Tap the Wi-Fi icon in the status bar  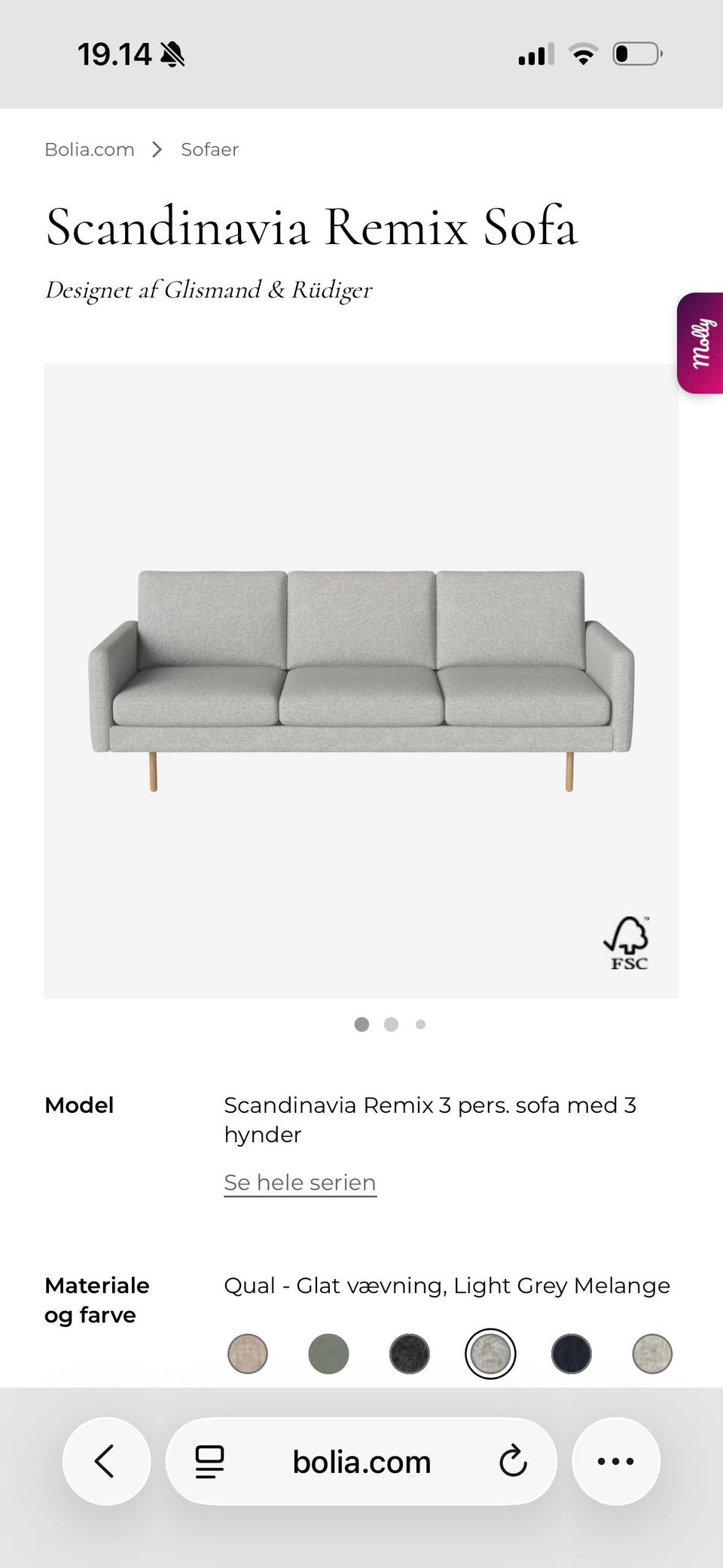pos(581,53)
